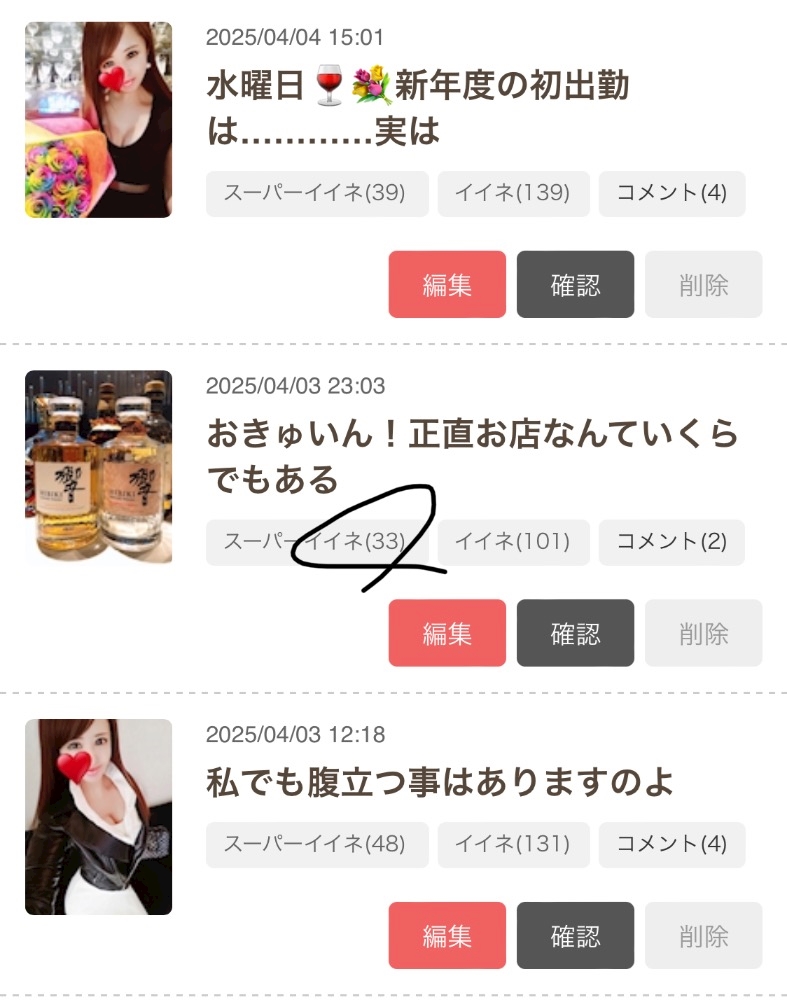
Task: Tap 削除 for 私でも腹立つ事はありますのよ
Action: pos(703,936)
